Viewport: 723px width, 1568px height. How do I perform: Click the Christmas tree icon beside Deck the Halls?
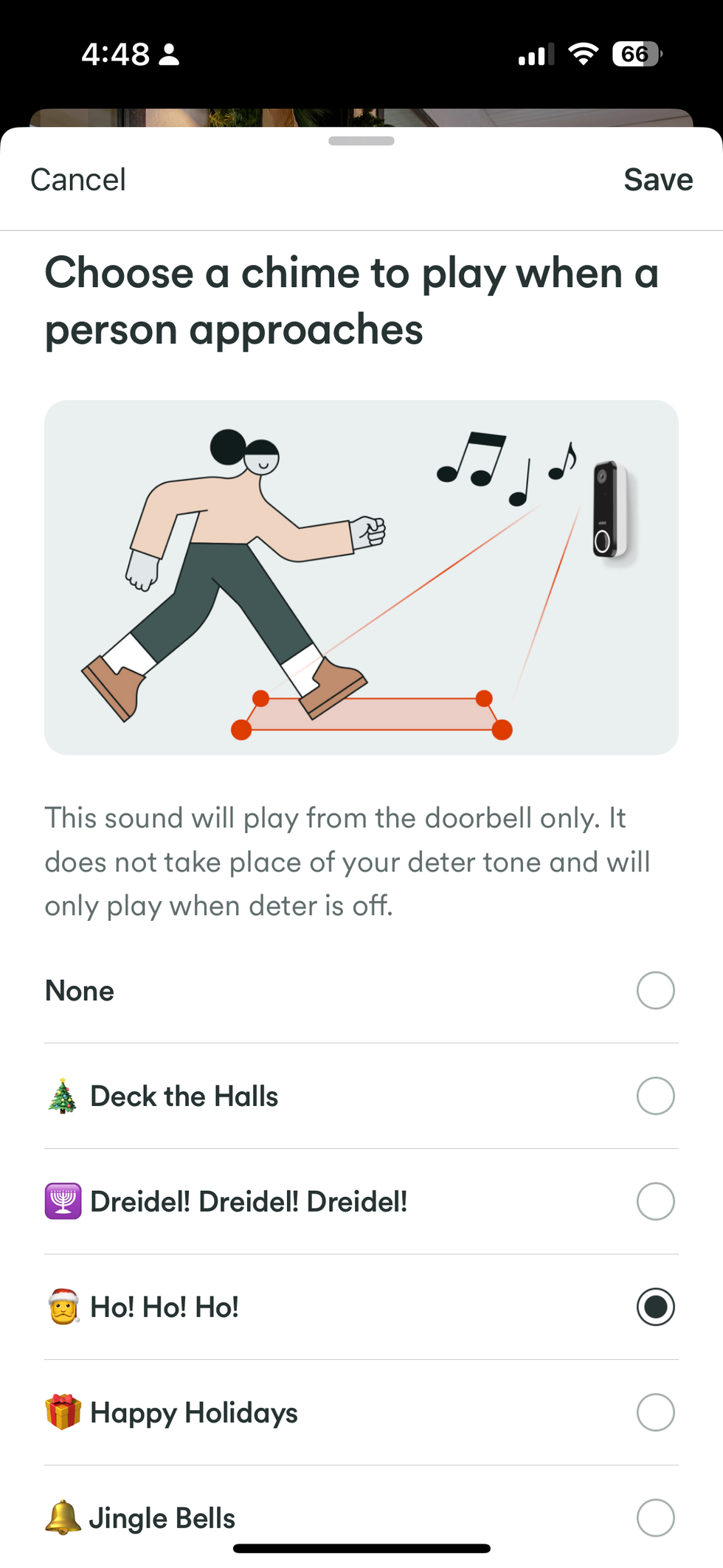point(64,1096)
